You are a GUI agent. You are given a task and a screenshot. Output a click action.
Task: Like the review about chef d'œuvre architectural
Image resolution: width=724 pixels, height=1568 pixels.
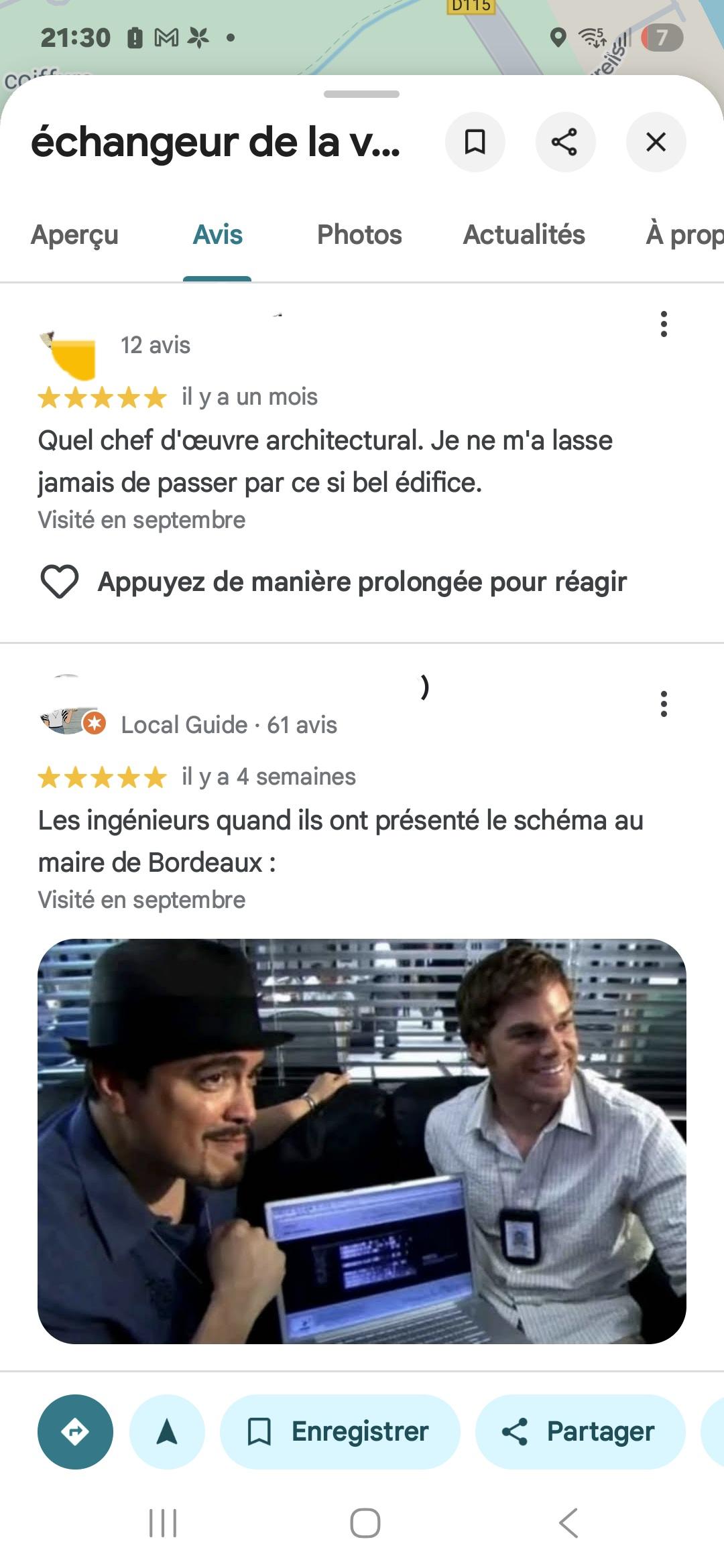coord(60,581)
